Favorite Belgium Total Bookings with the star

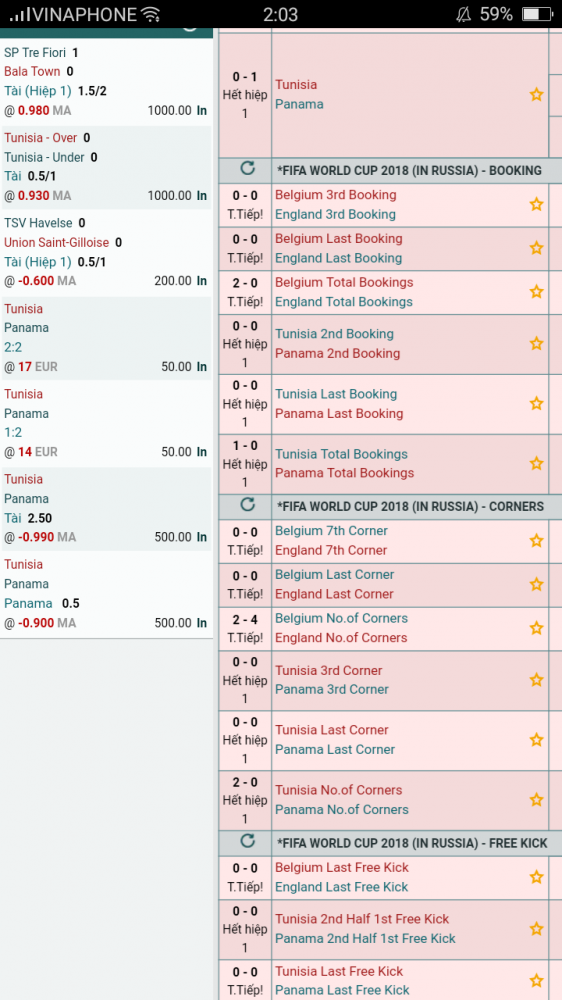click(536, 291)
